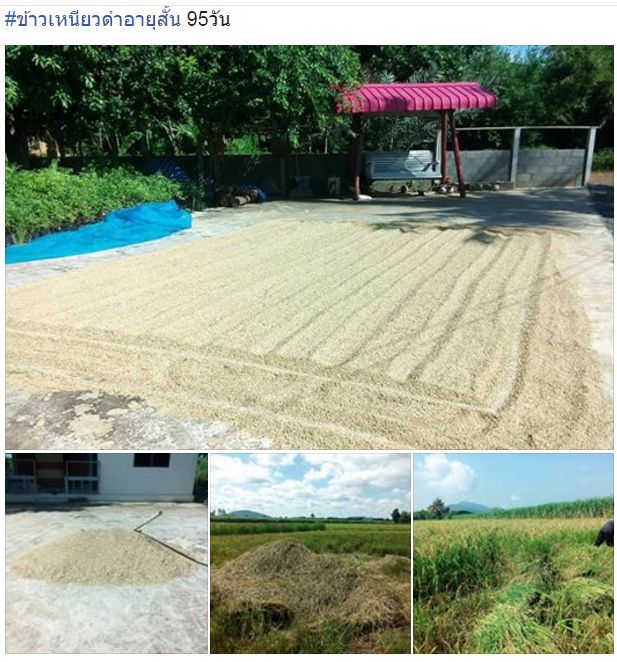This screenshot has height=662, width=617.
Task: Open the large photo of rice drying
Action: click(309, 247)
